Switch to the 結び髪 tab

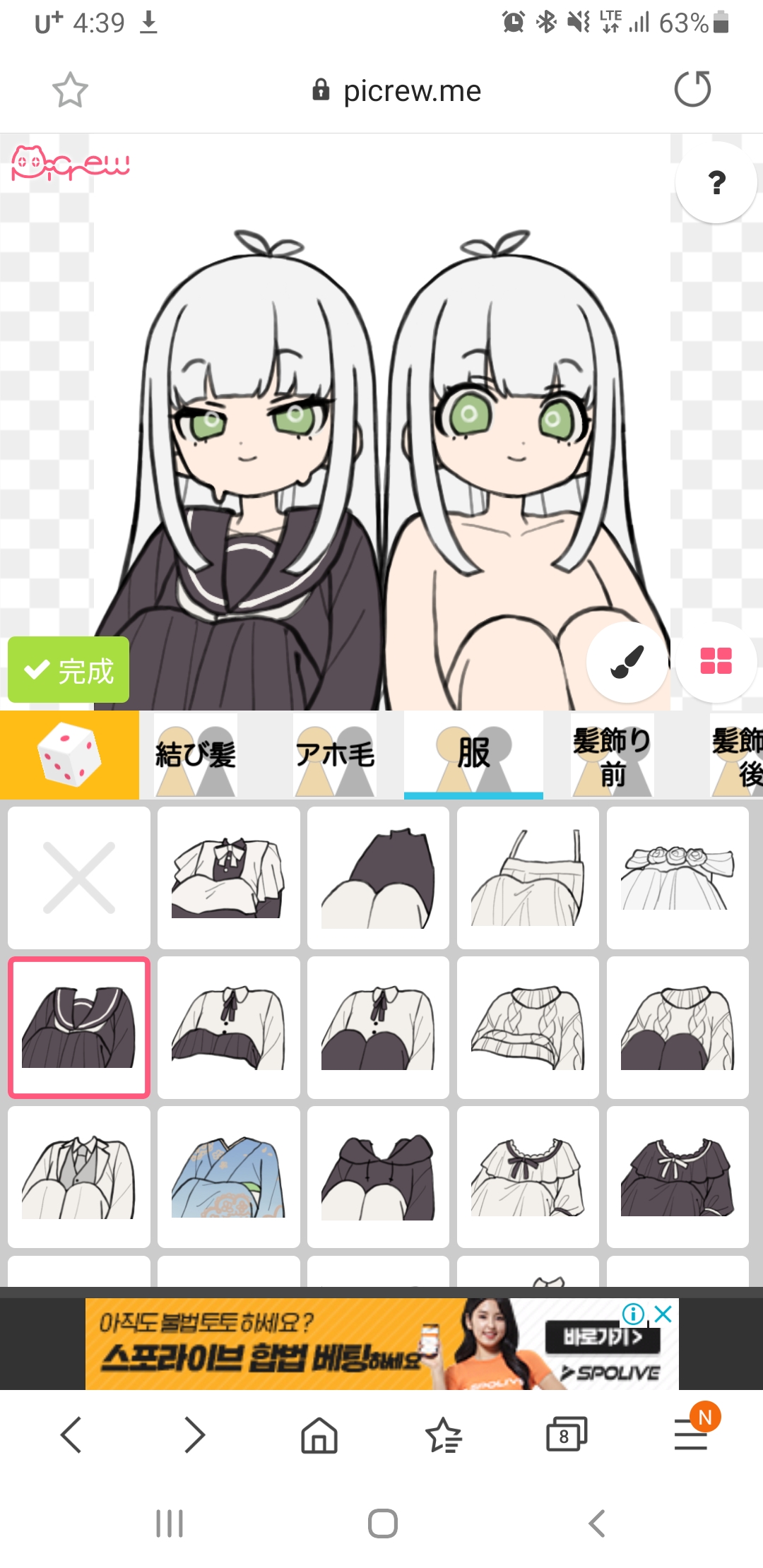(x=196, y=755)
